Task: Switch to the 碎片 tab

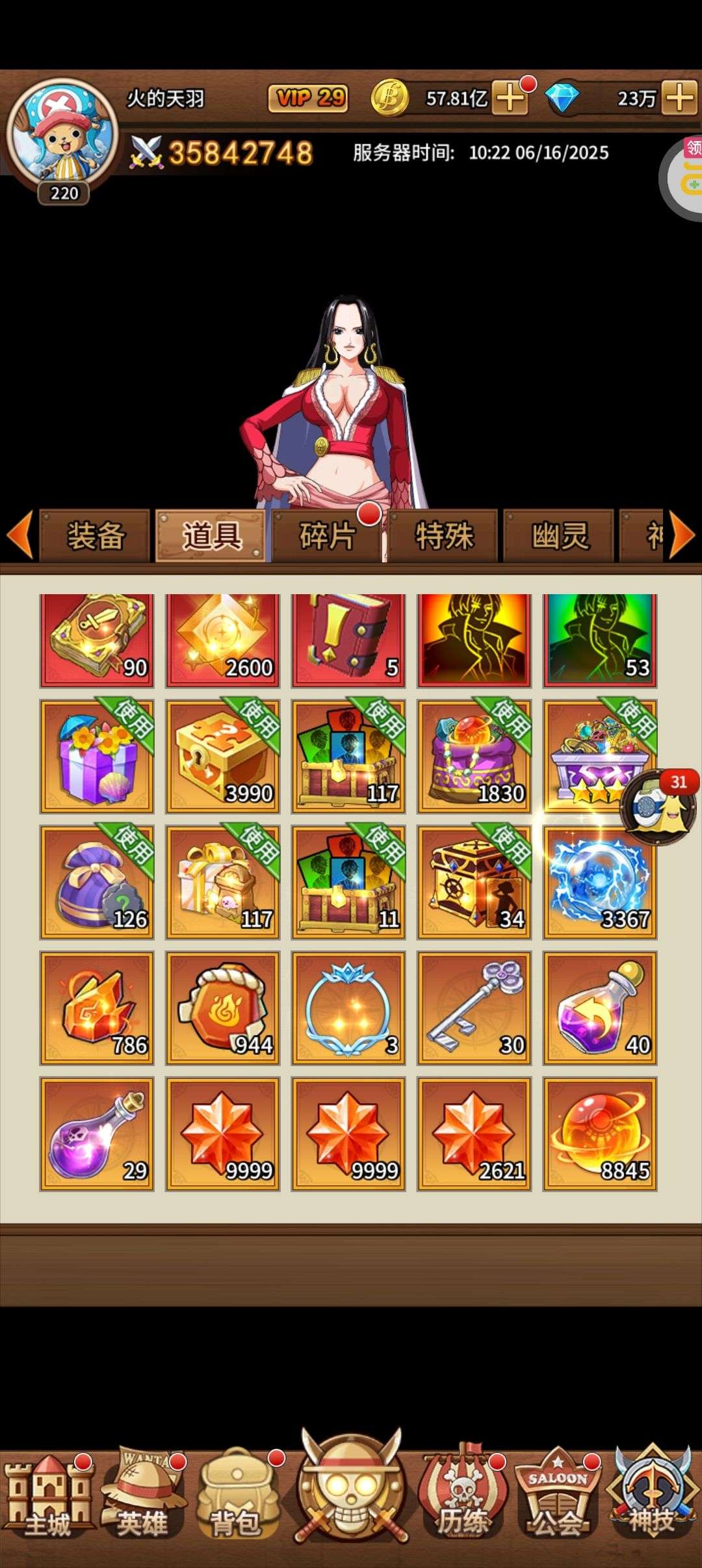Action: [x=327, y=536]
